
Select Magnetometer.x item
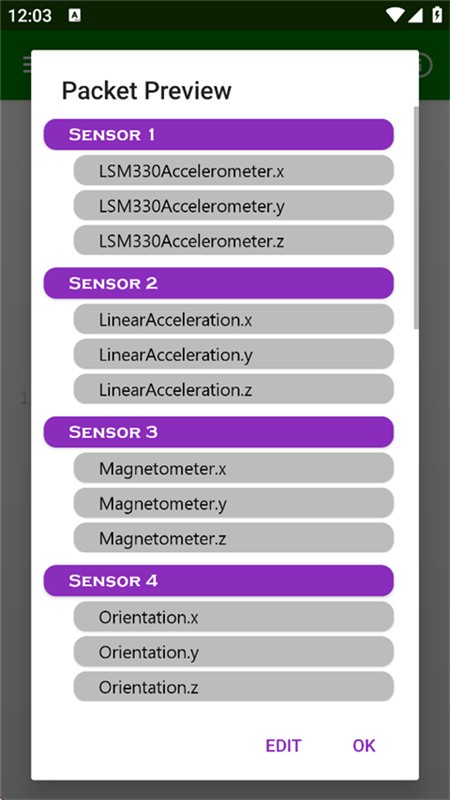tap(234, 468)
